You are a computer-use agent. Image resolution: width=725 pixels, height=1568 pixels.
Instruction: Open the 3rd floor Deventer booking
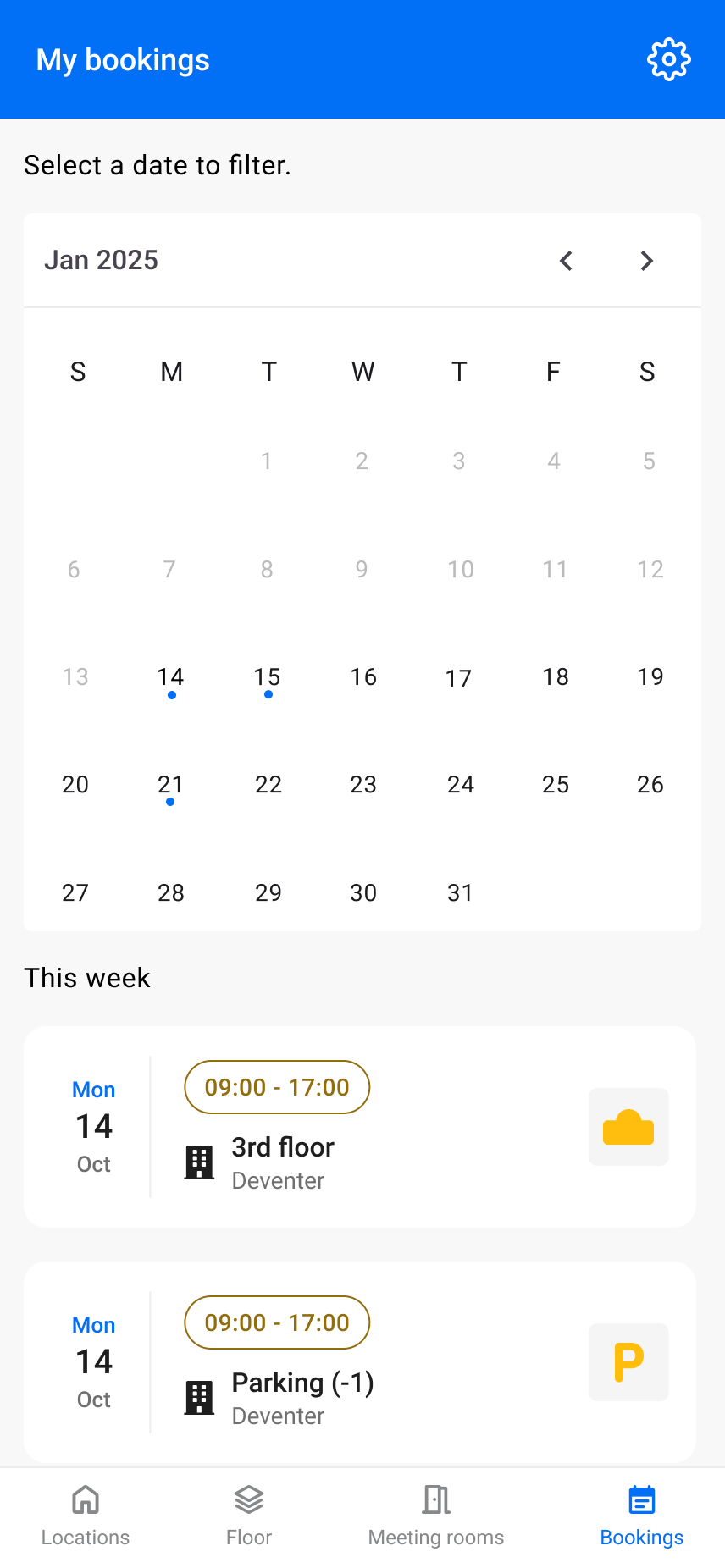click(359, 1126)
